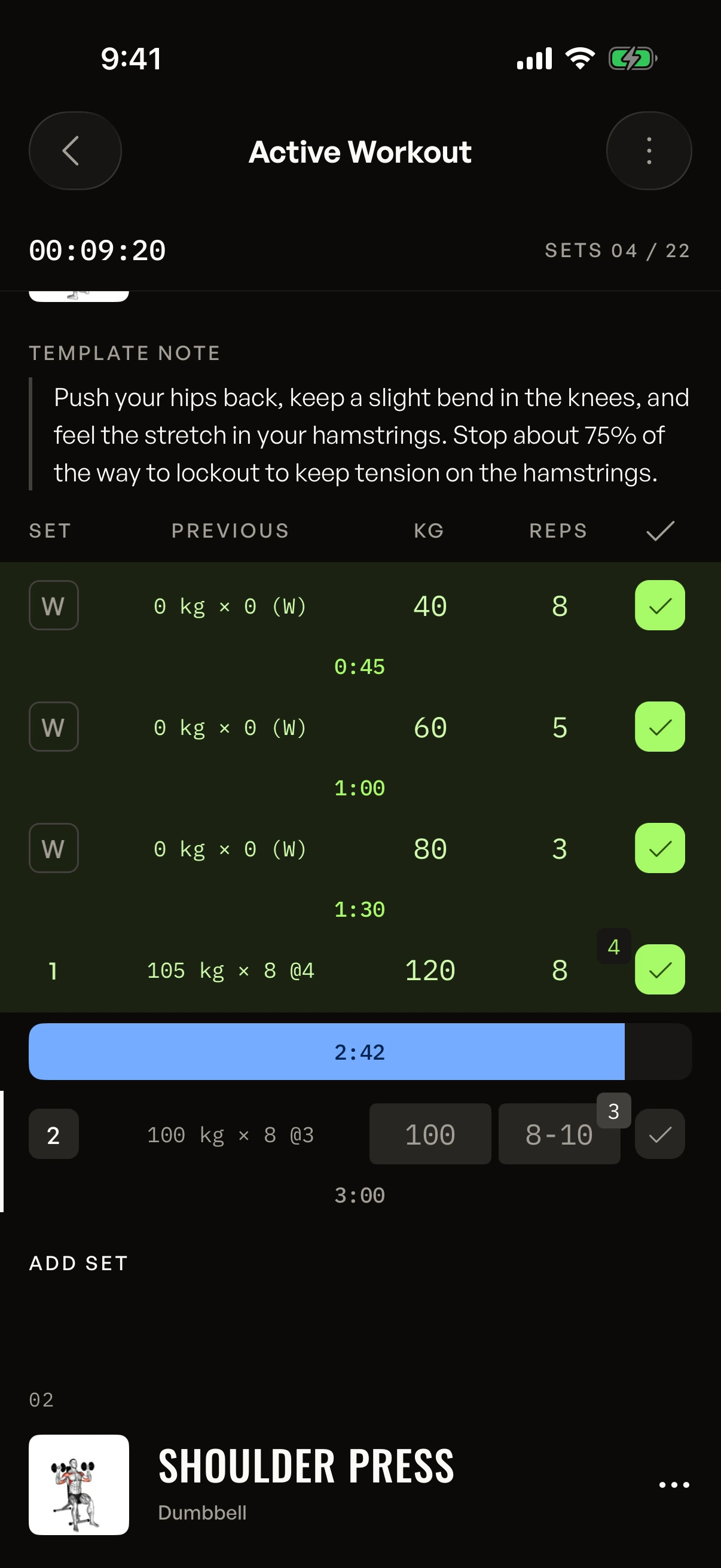Screen dimensions: 721x1568
Task: Open the Shoulder Press exercise thumbnail
Action: pos(78,1485)
